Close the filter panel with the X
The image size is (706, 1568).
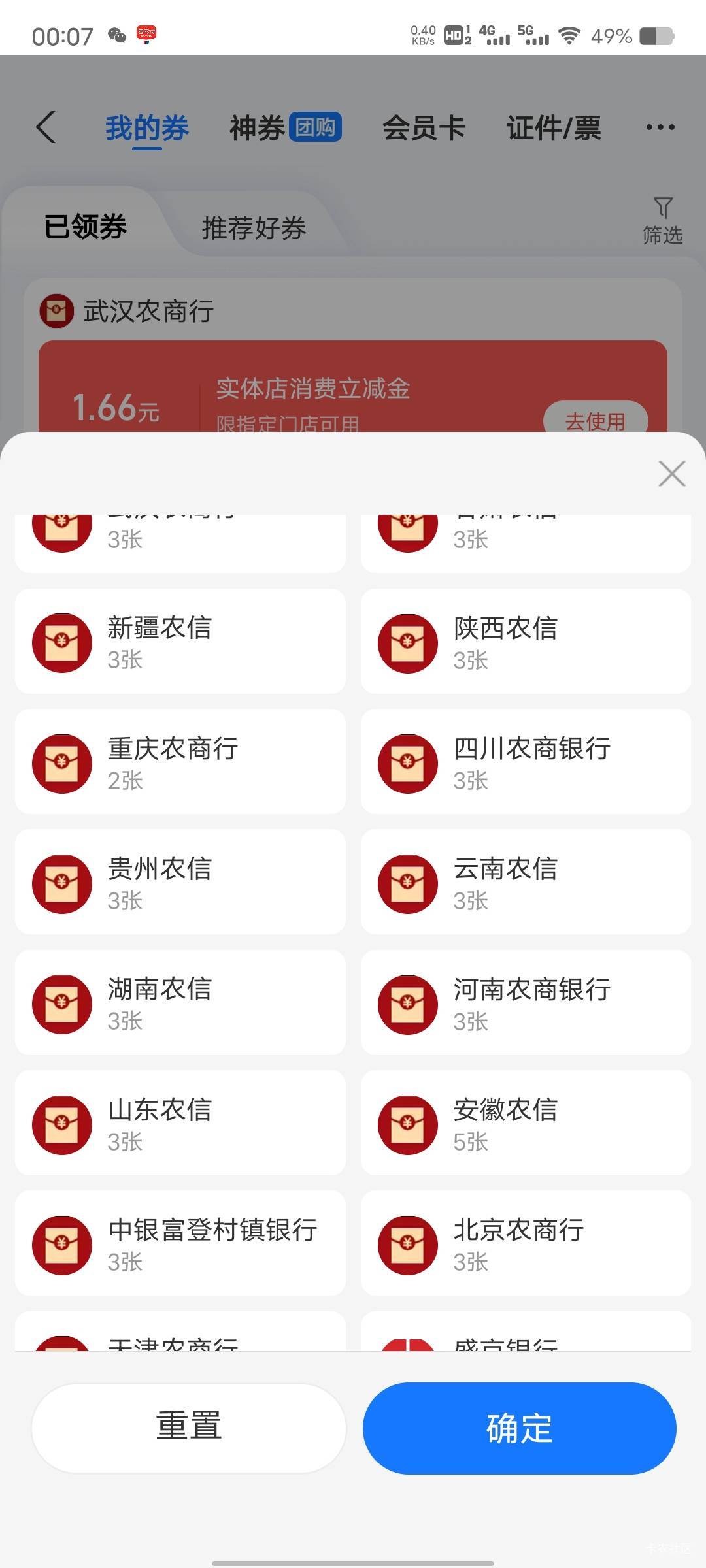click(x=671, y=474)
